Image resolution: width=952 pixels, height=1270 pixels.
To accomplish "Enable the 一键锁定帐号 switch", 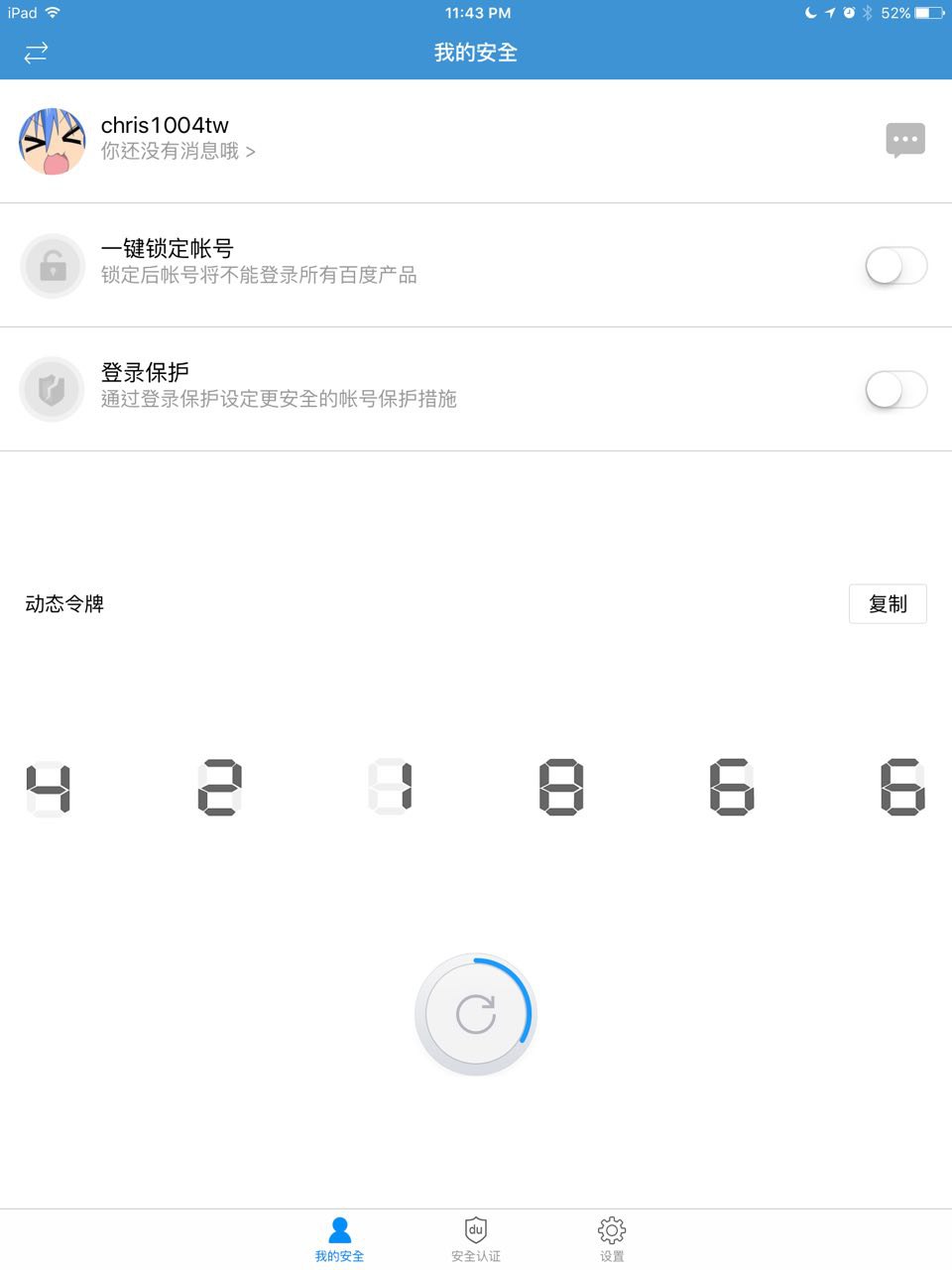I will [x=895, y=266].
